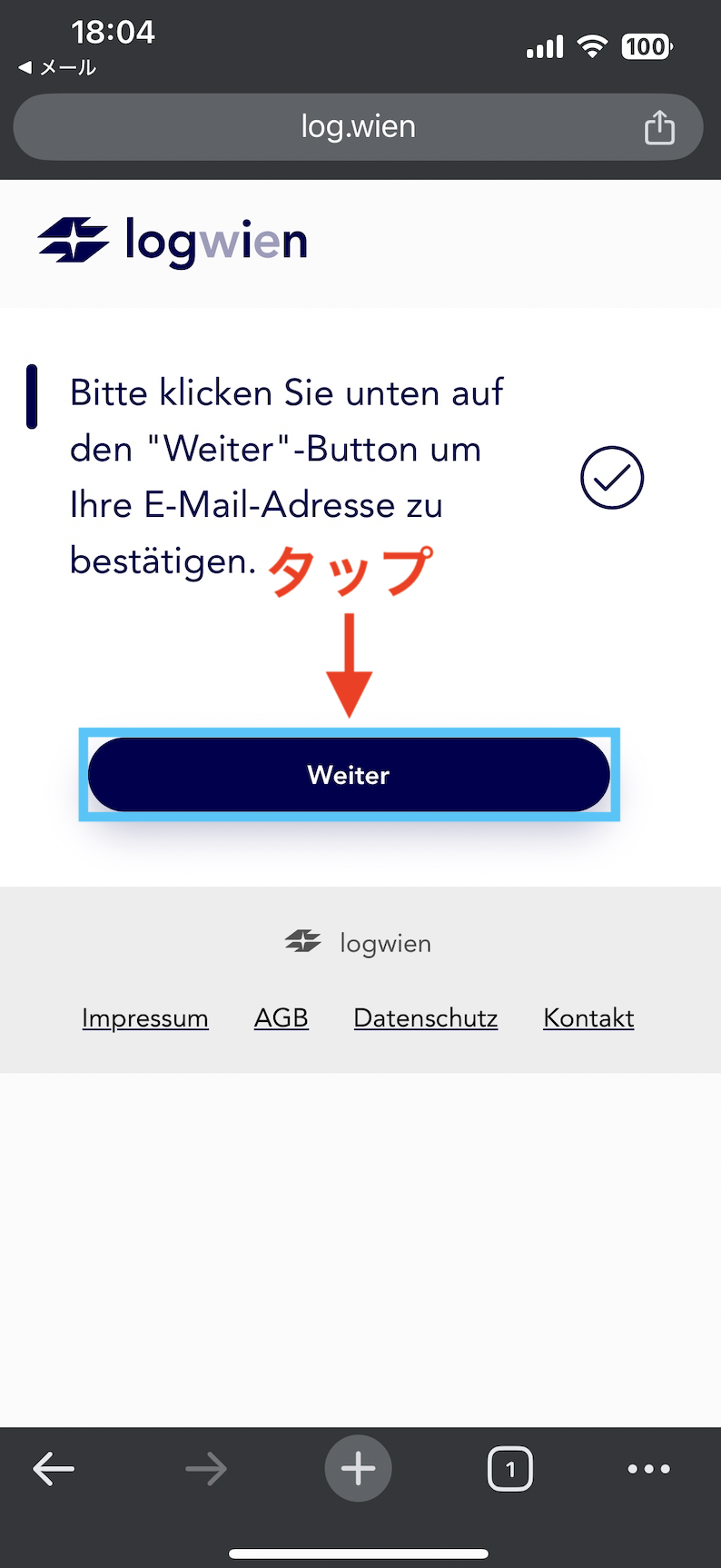Share this page via the share icon

coord(659,127)
